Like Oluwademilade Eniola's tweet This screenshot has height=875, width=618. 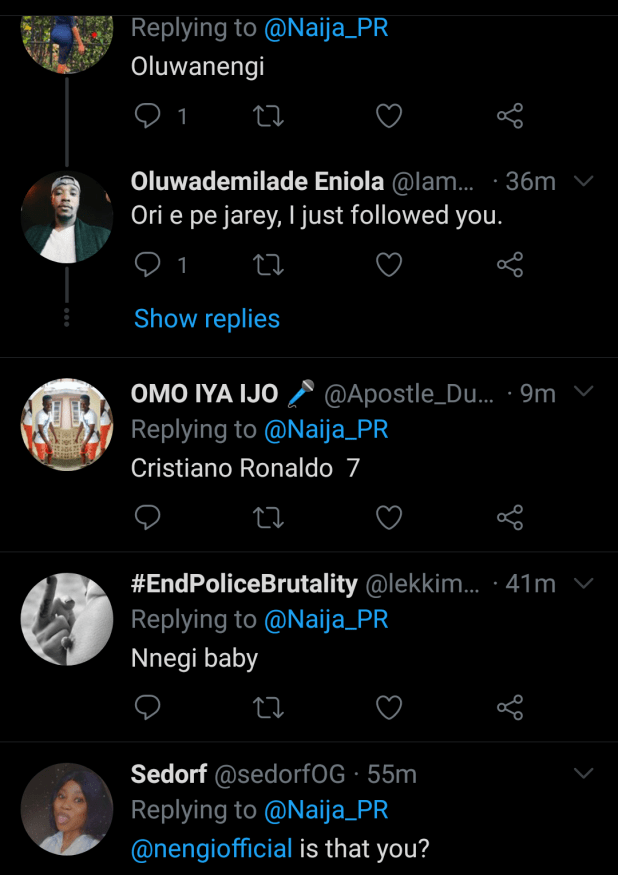388,265
